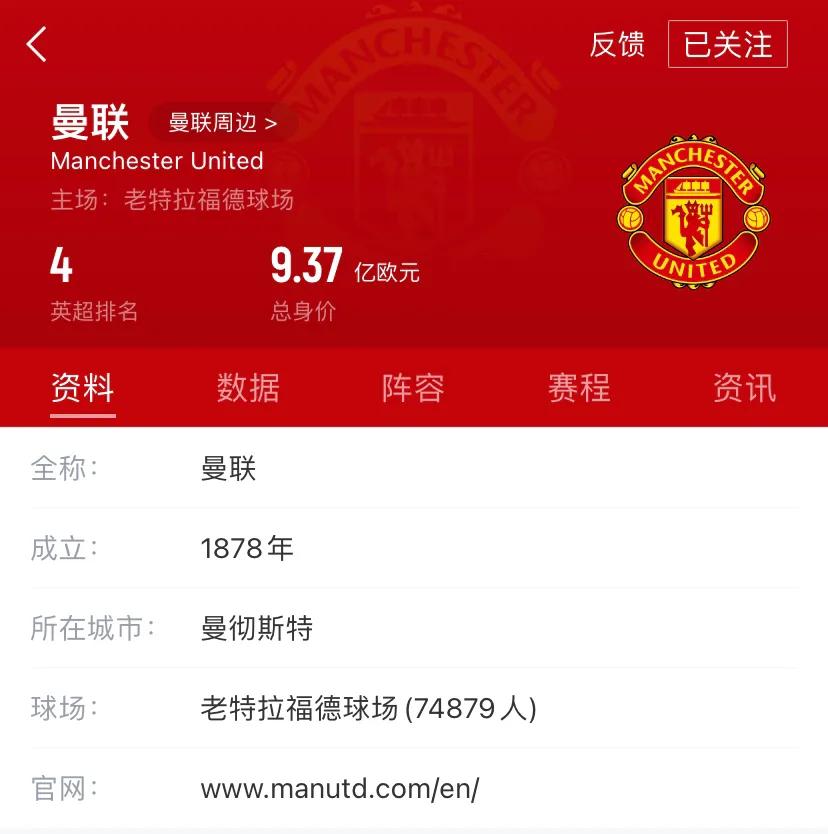Switch to the 阵容 squad tab
The image size is (828, 834).
(412, 388)
